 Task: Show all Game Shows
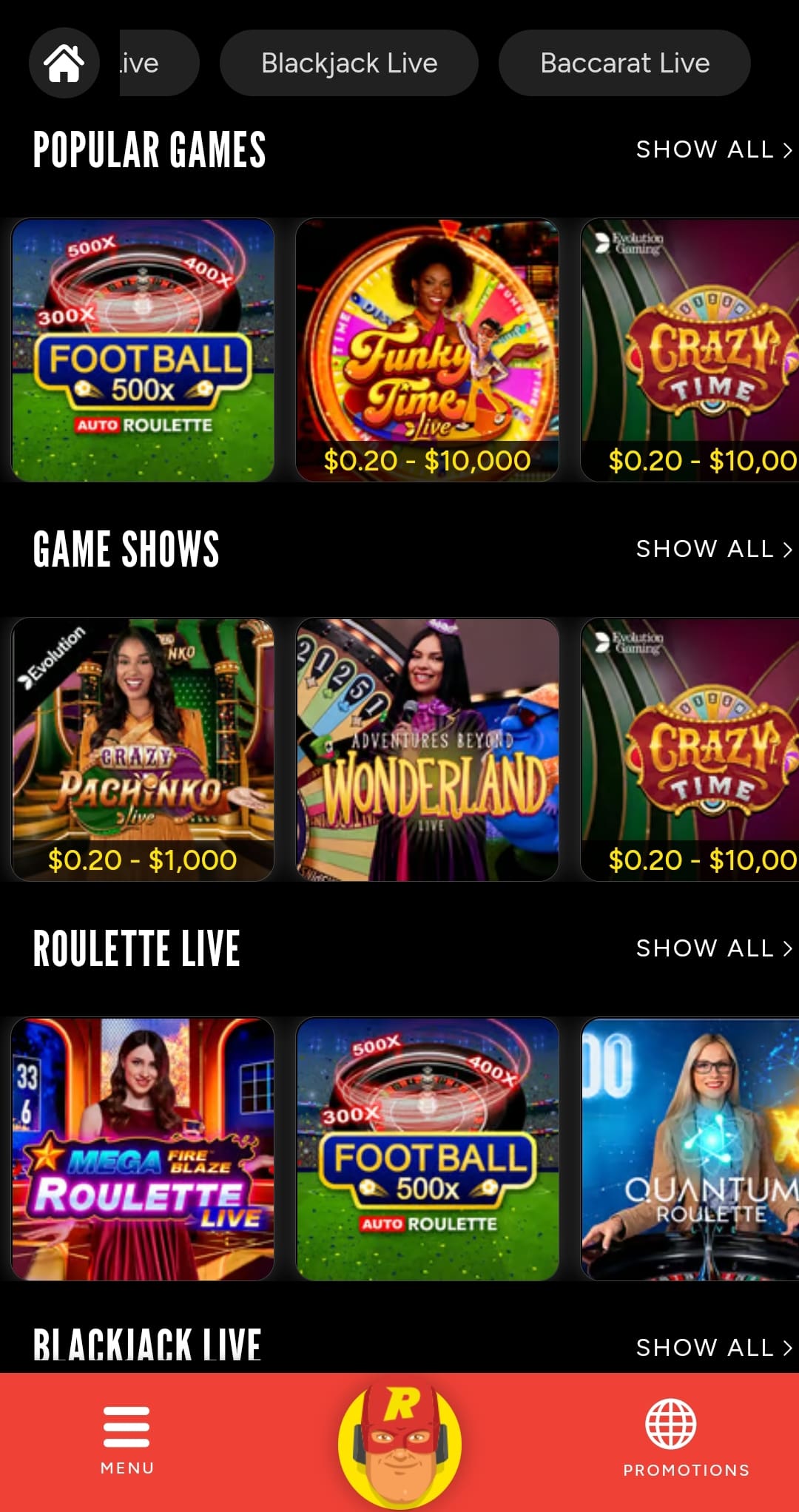(713, 549)
